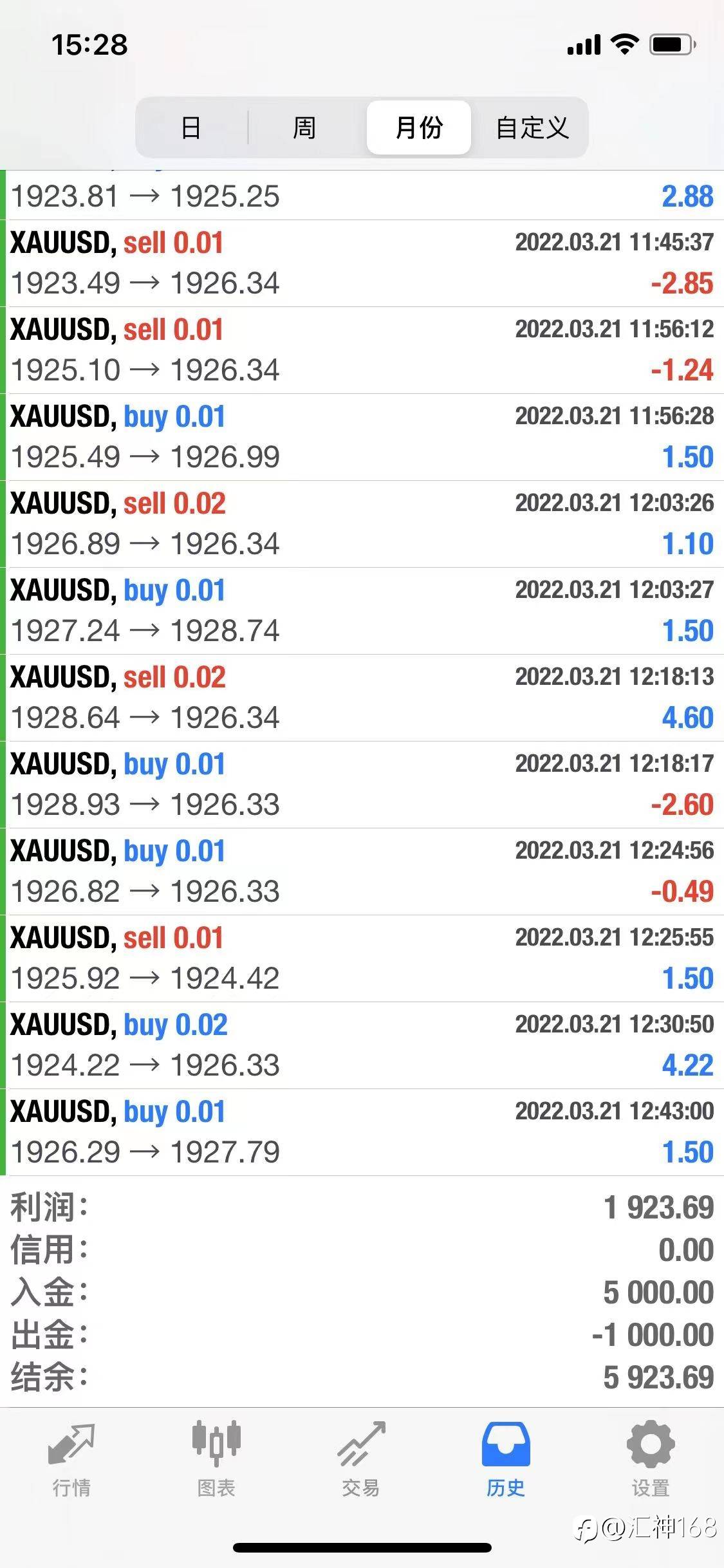Switch to the 日 period tab

191,127
